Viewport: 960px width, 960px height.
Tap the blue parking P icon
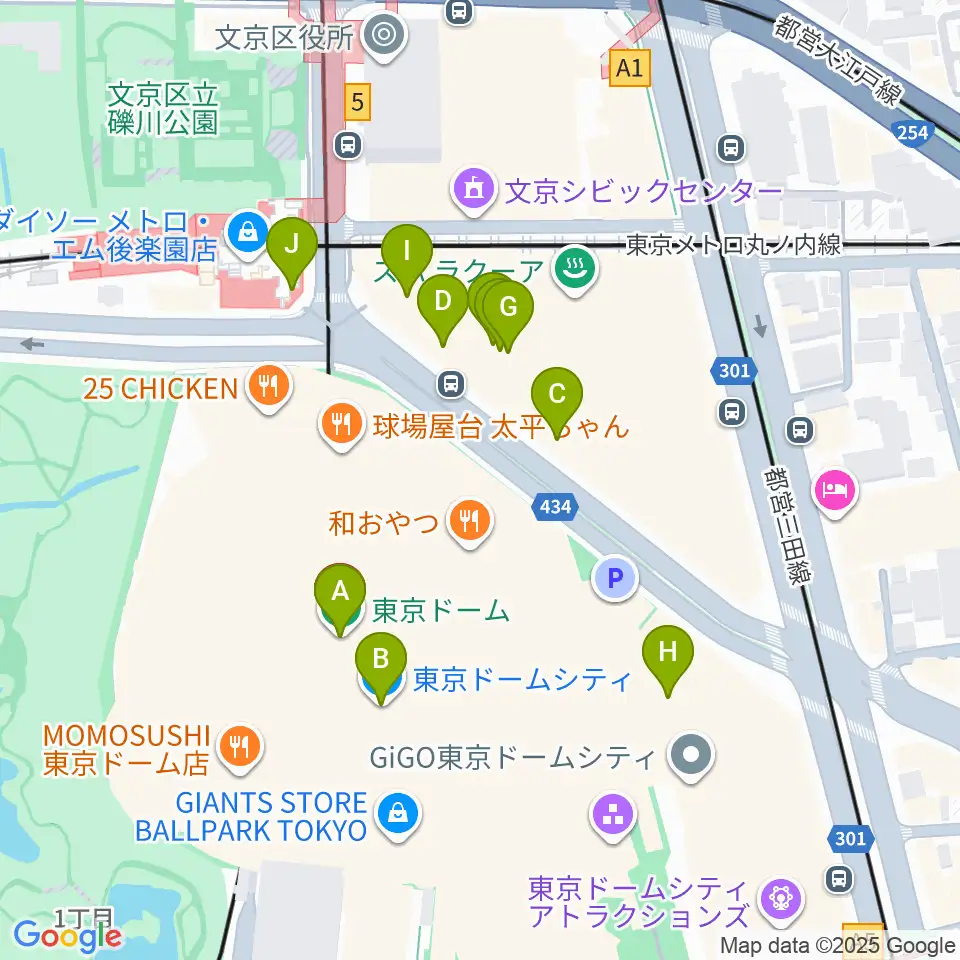615,577
